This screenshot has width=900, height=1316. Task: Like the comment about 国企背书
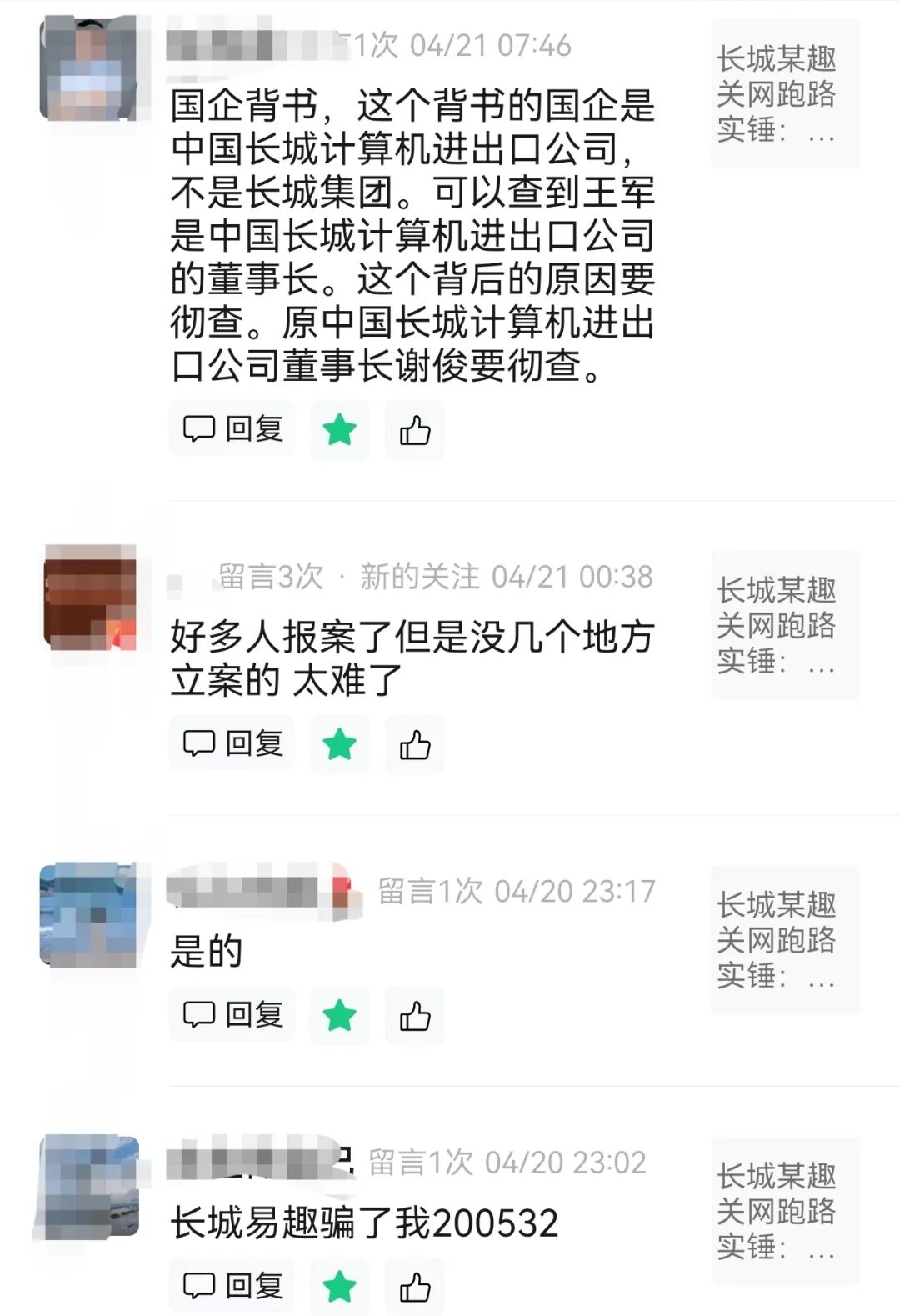tap(414, 429)
